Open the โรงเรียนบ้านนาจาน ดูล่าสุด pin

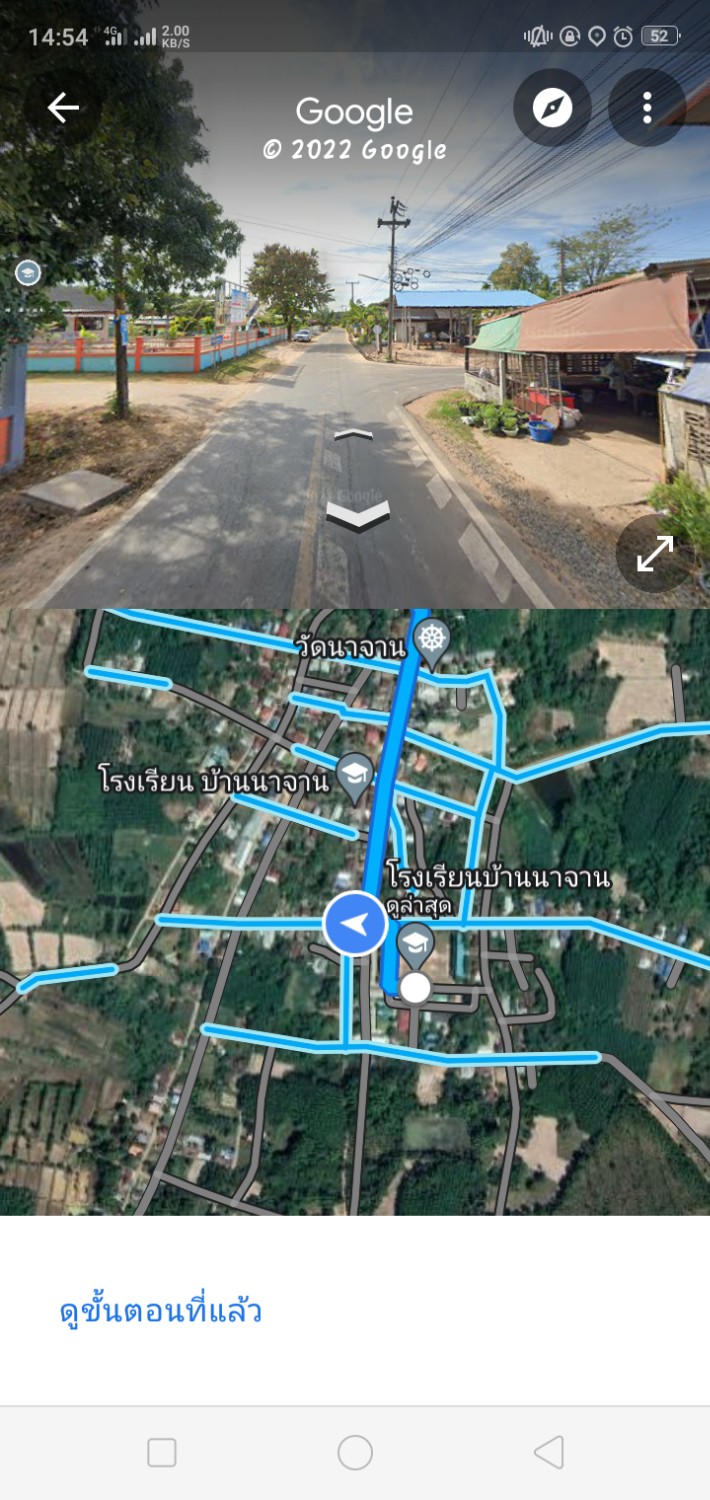[415, 945]
